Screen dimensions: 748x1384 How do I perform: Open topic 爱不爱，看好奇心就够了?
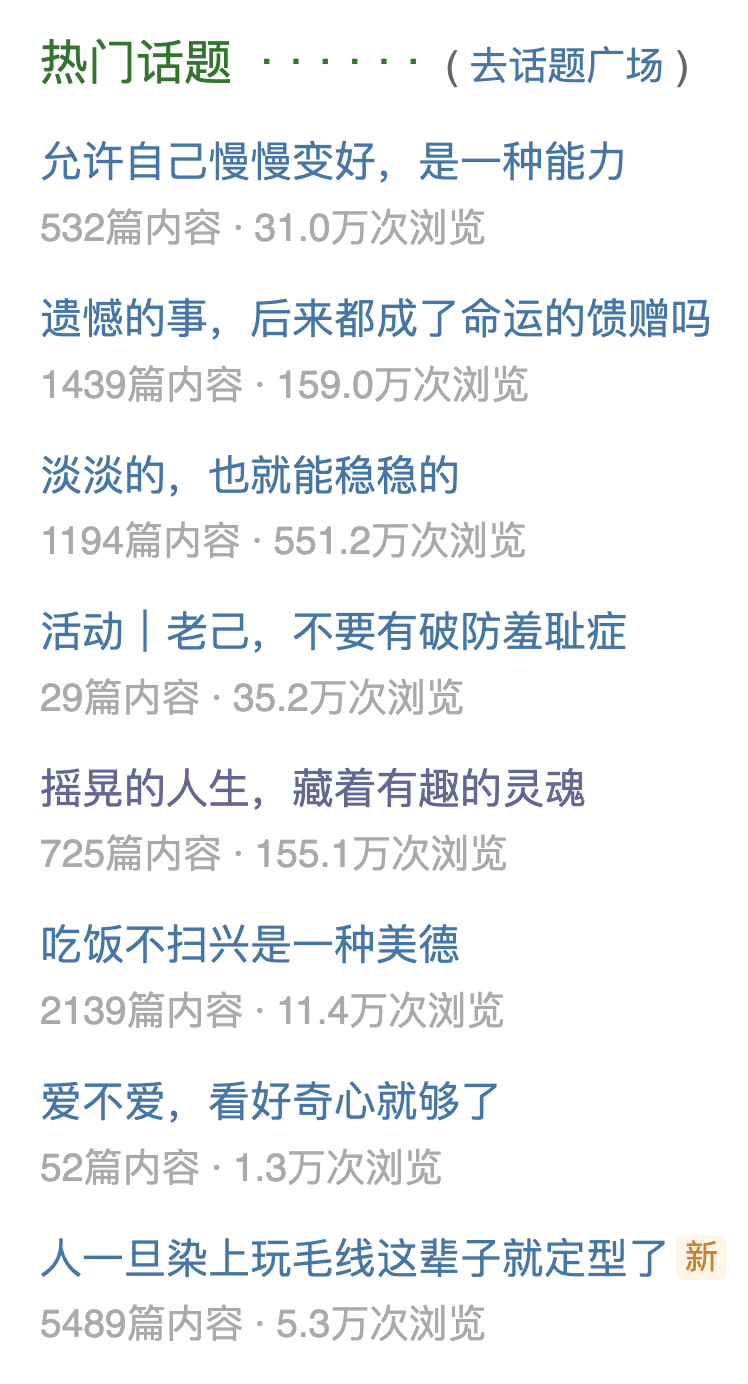point(270,1102)
